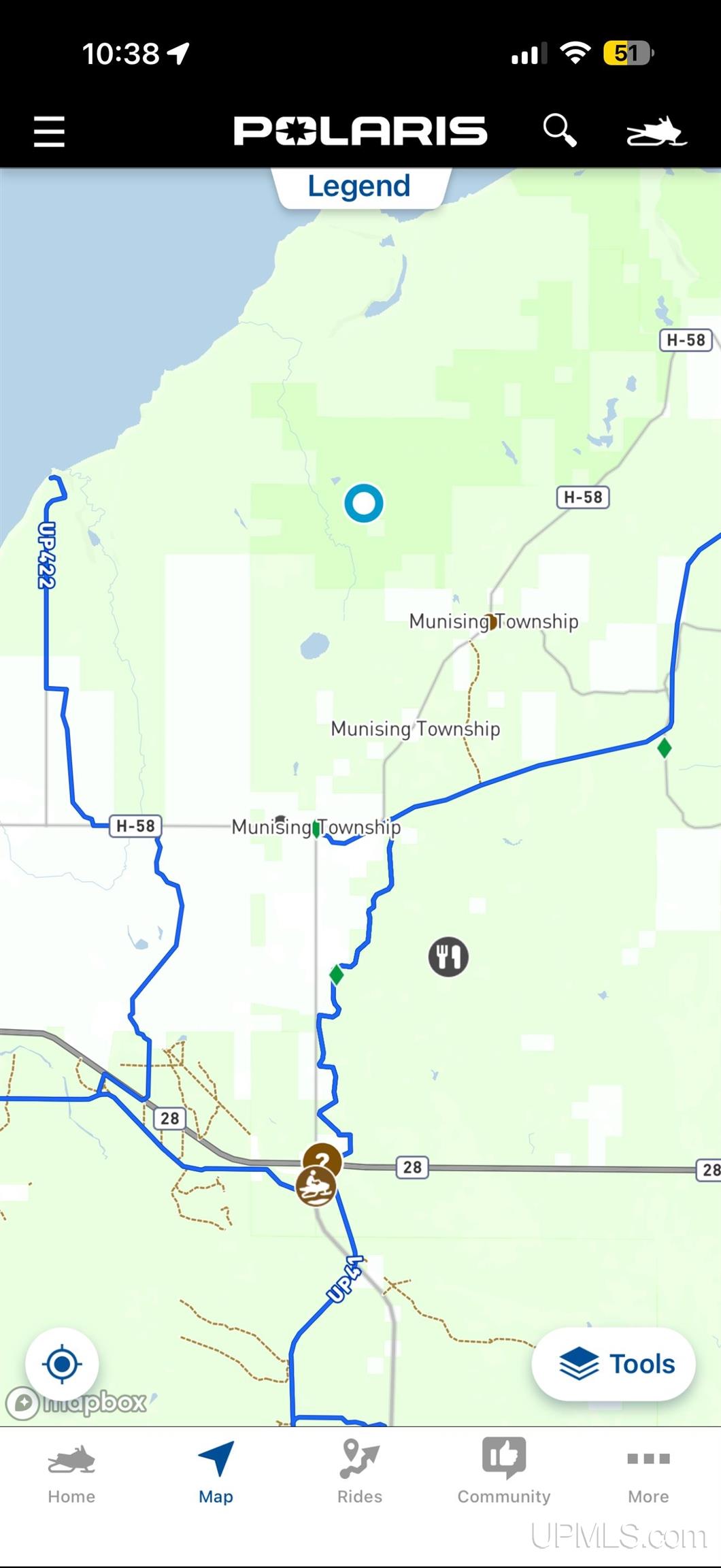Tap the restaurant marker on map

448,957
